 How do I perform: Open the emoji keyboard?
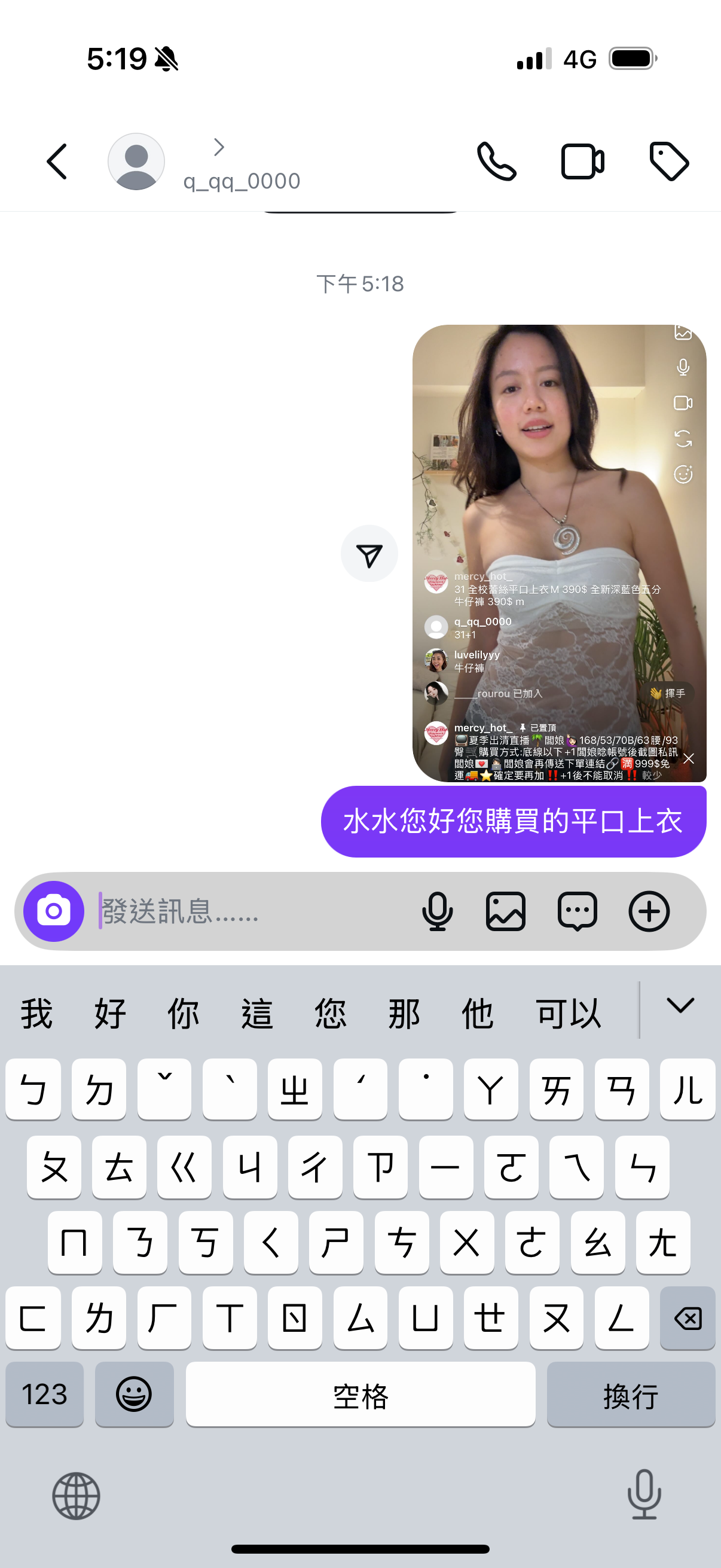point(134,1394)
